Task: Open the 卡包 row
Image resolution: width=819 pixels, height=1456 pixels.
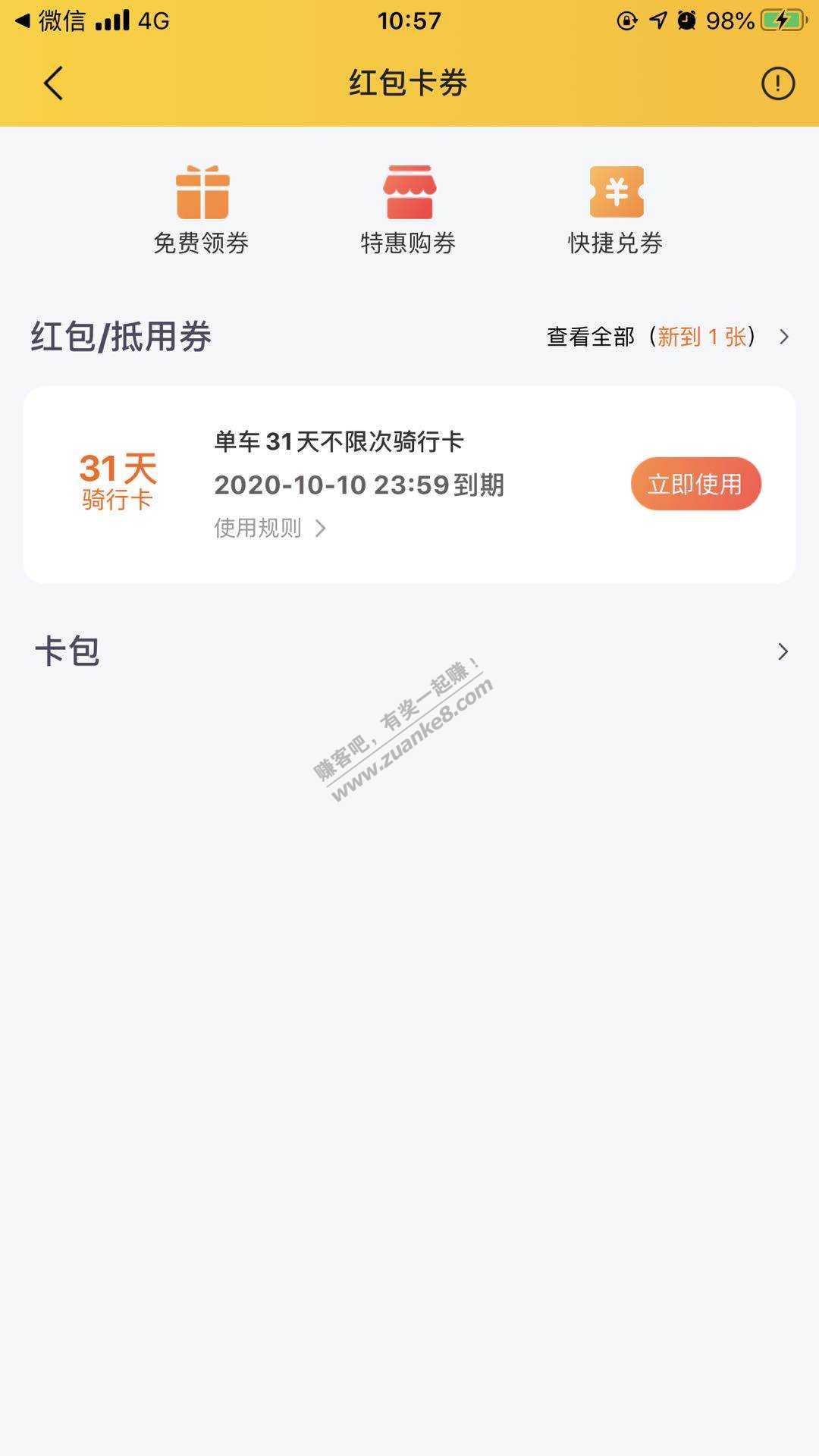Action: (x=409, y=651)
